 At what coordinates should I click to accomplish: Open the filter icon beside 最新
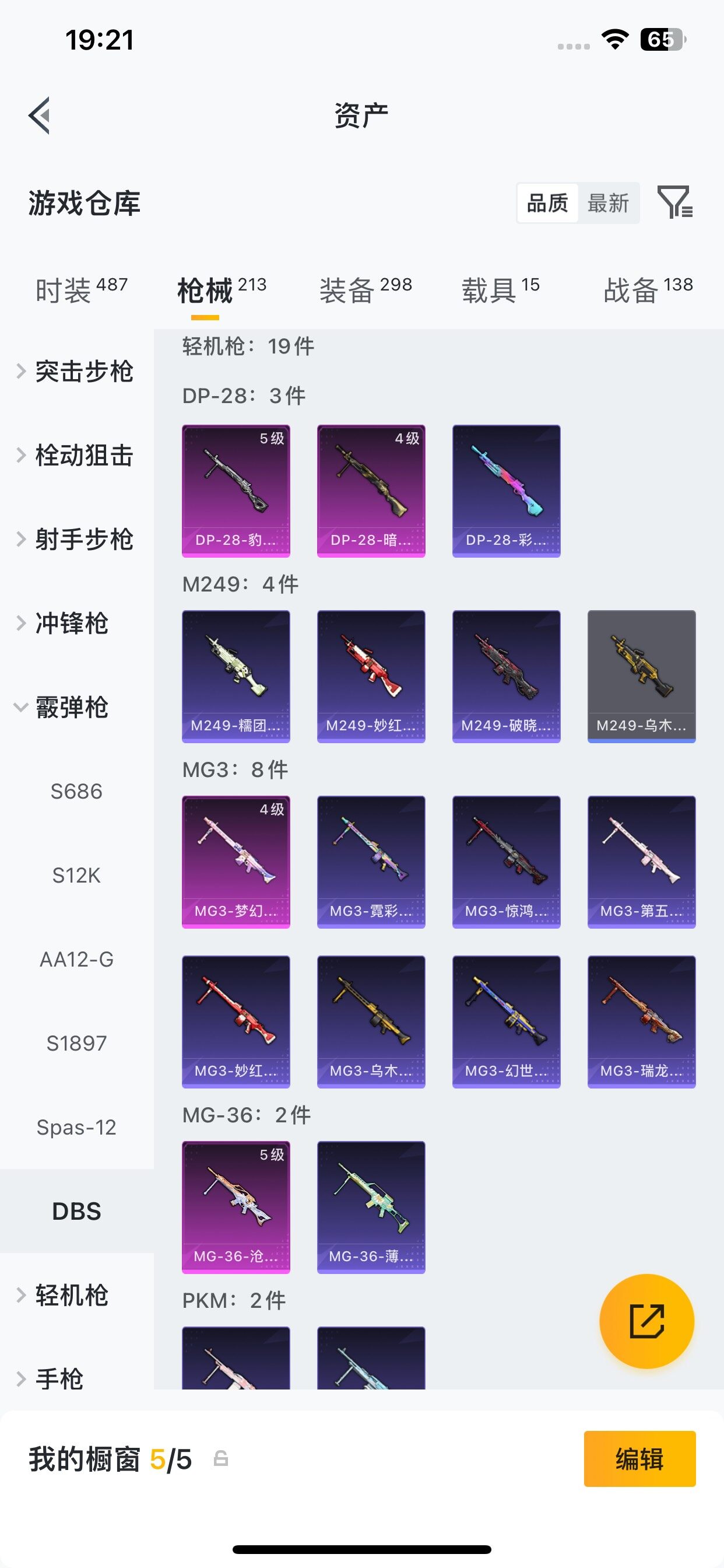(x=674, y=202)
